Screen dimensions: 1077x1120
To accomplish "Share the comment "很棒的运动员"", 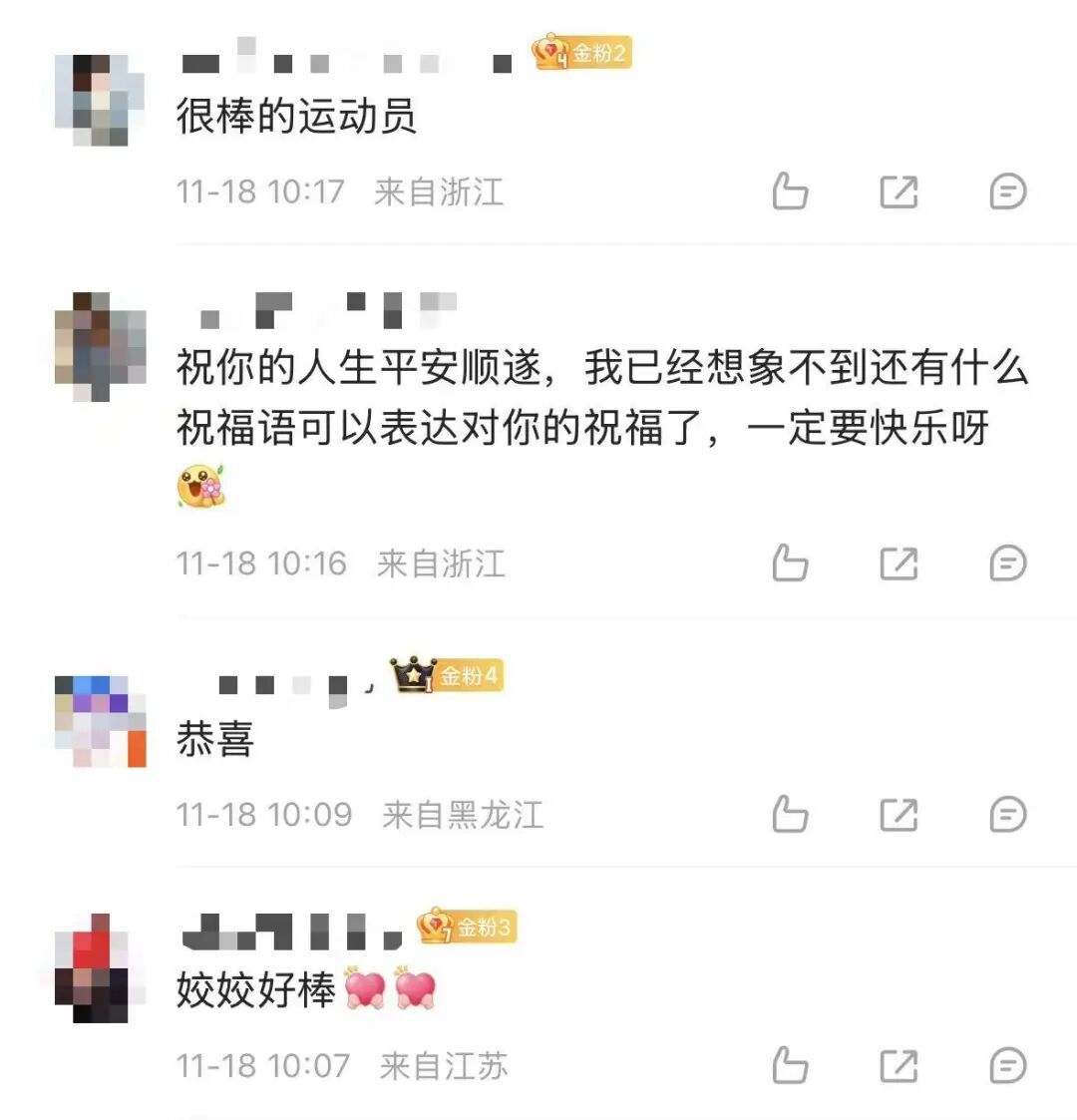I will tap(898, 190).
